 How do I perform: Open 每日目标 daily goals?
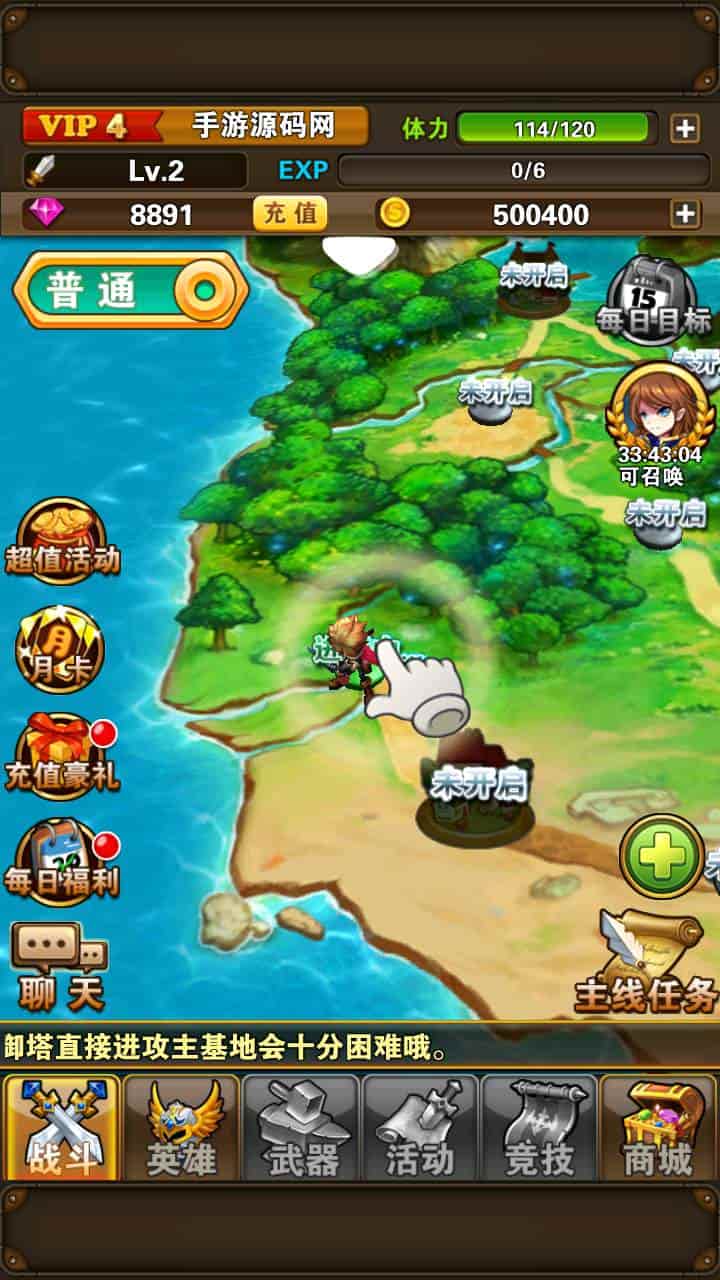pos(654,300)
